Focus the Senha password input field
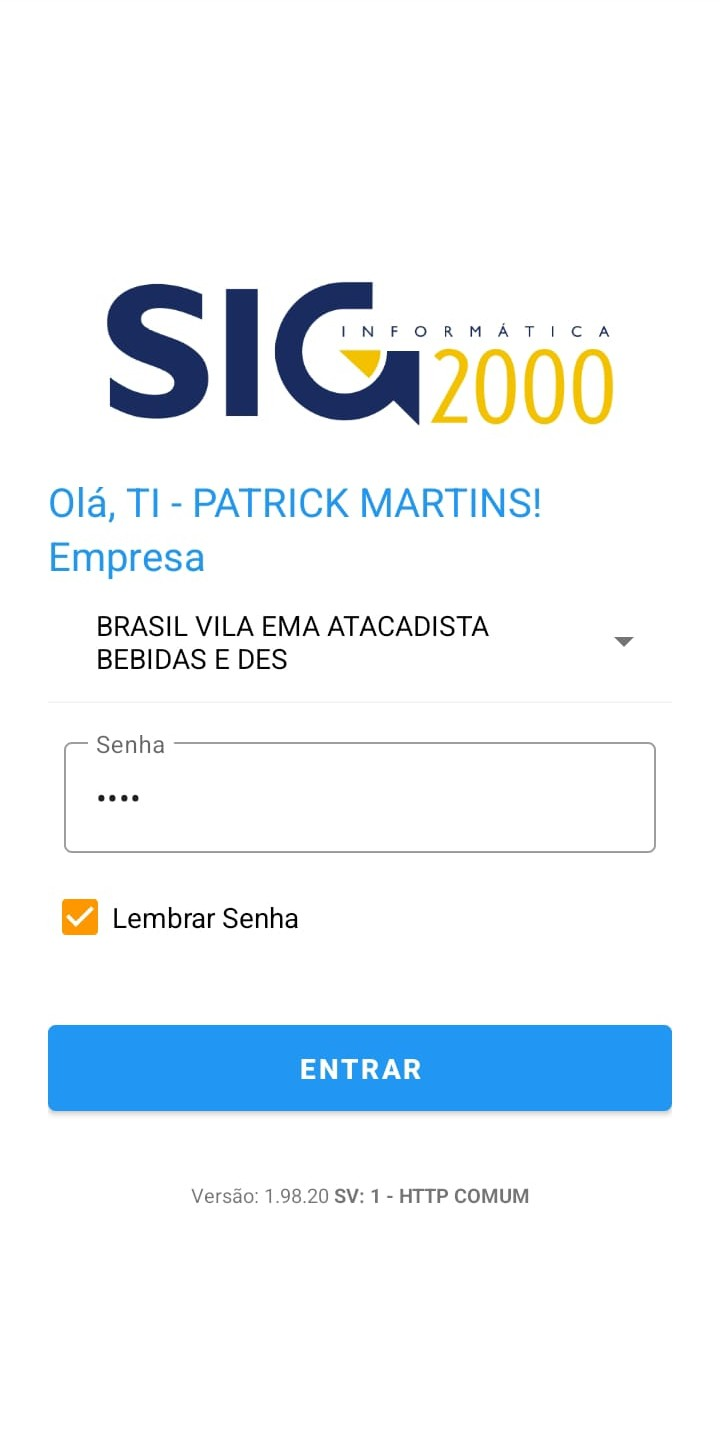This screenshot has width=720, height=1442. [x=360, y=797]
